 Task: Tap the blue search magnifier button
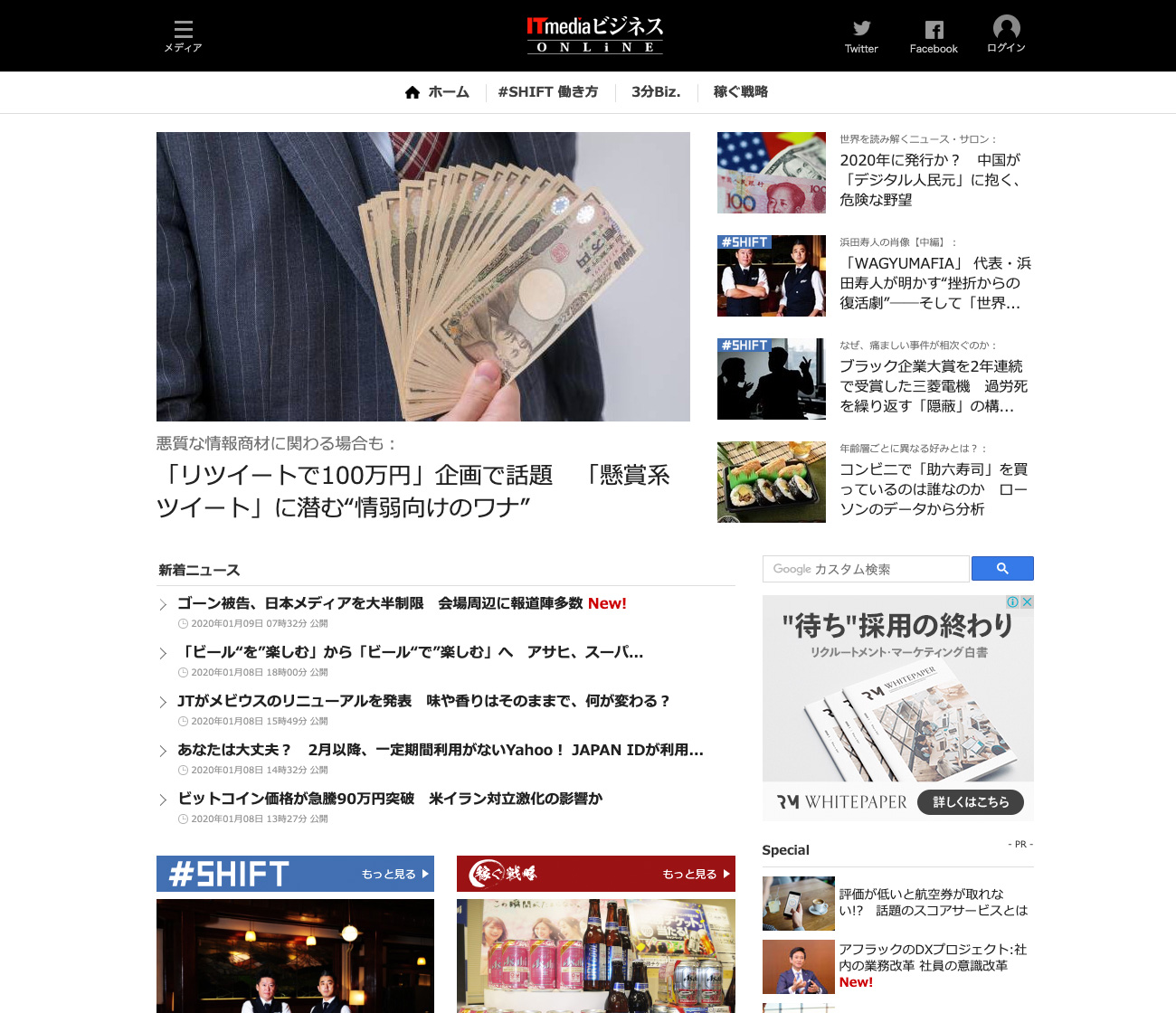pos(1002,568)
